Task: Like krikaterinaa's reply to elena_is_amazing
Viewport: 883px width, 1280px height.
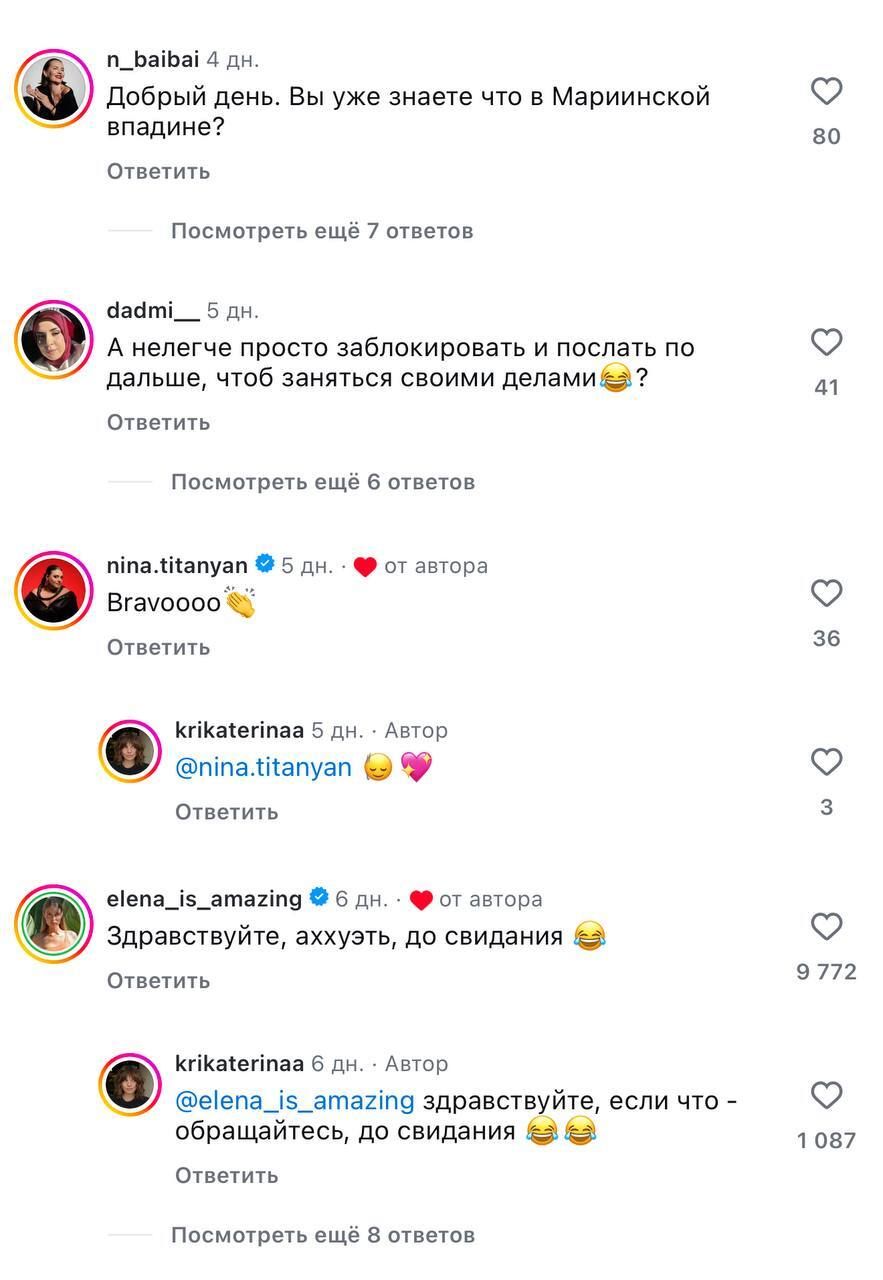Action: pyautogui.click(x=826, y=1096)
